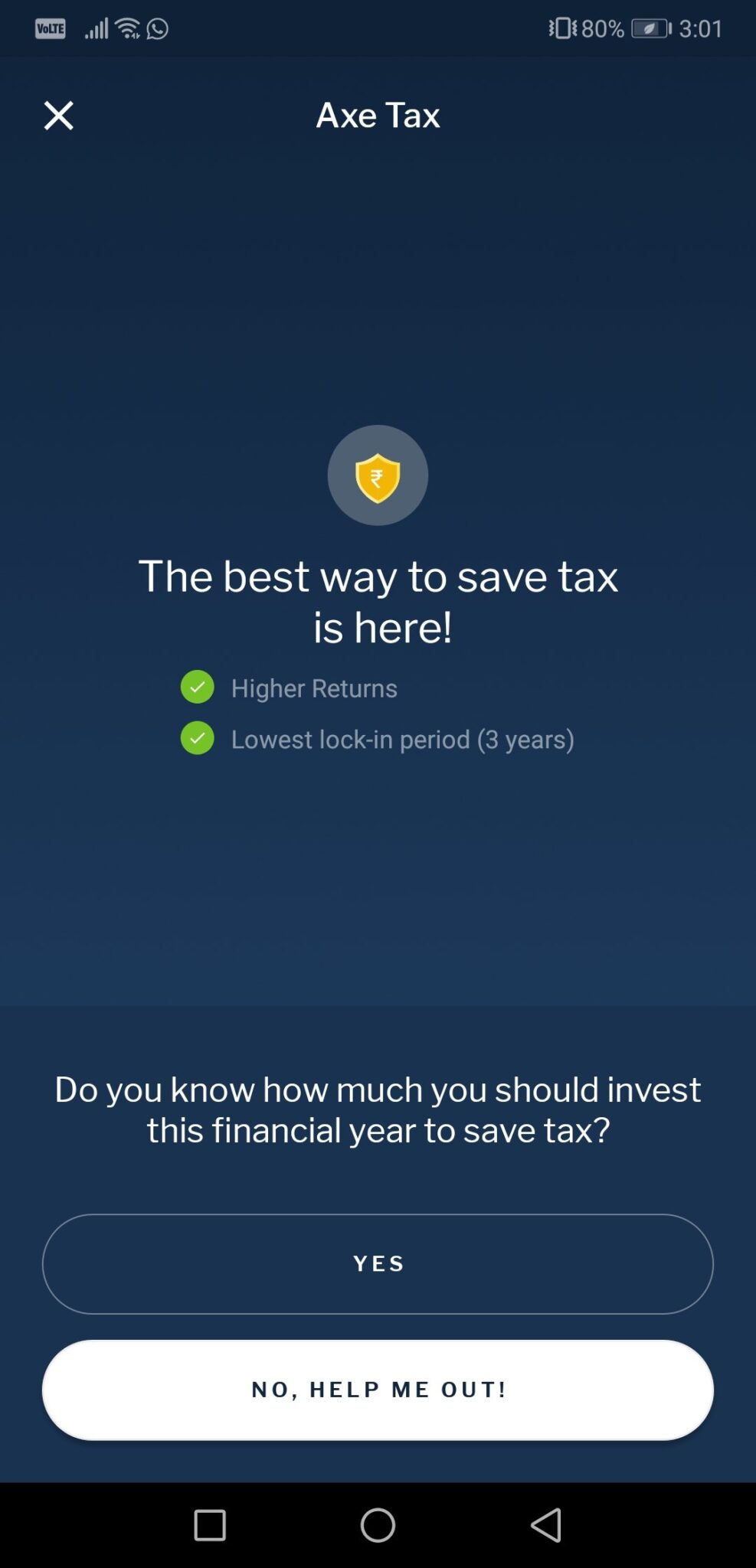
Task: Tap the battery icon in the status bar
Action: click(x=647, y=28)
